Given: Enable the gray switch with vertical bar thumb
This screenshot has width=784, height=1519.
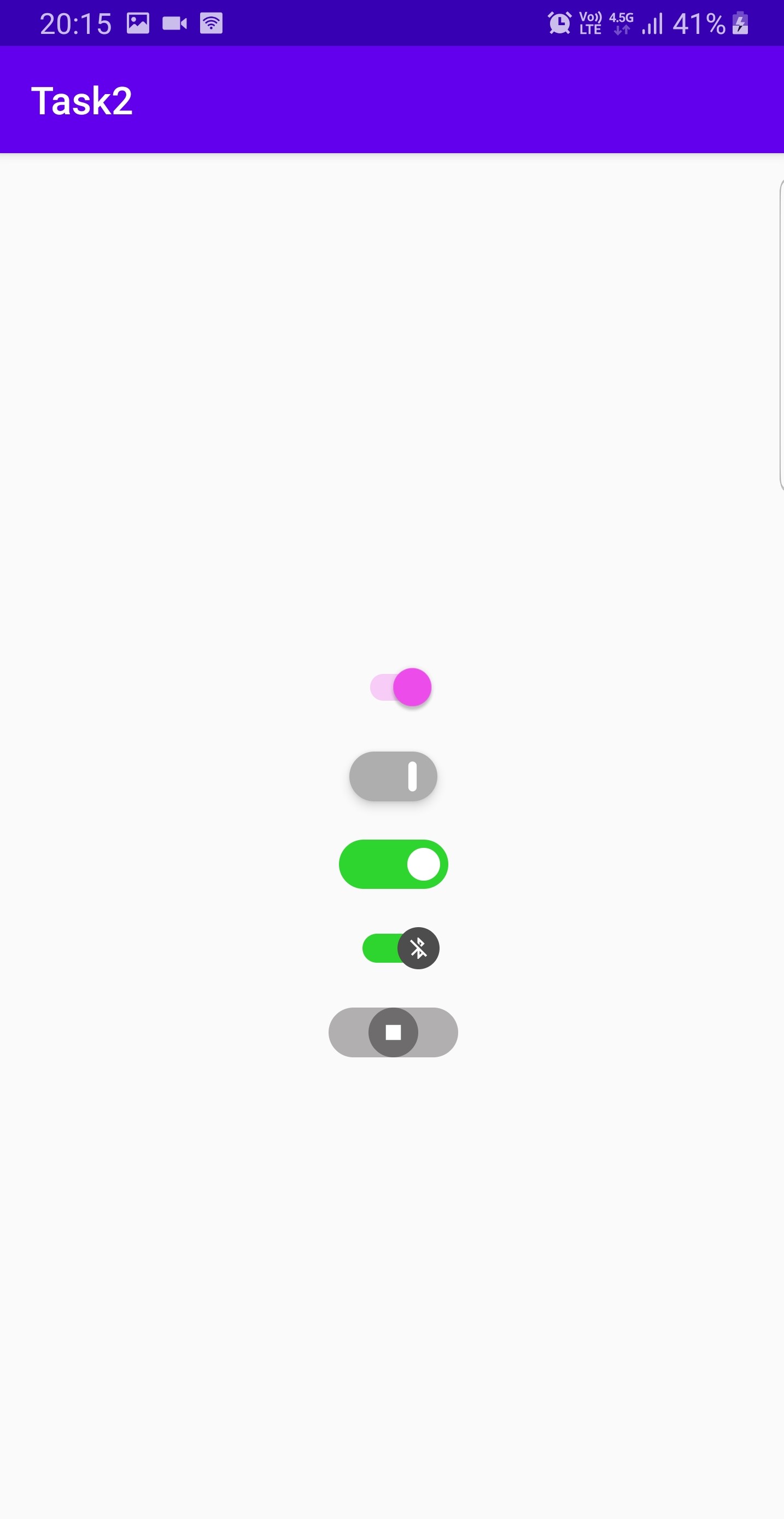Looking at the screenshot, I should (393, 777).
